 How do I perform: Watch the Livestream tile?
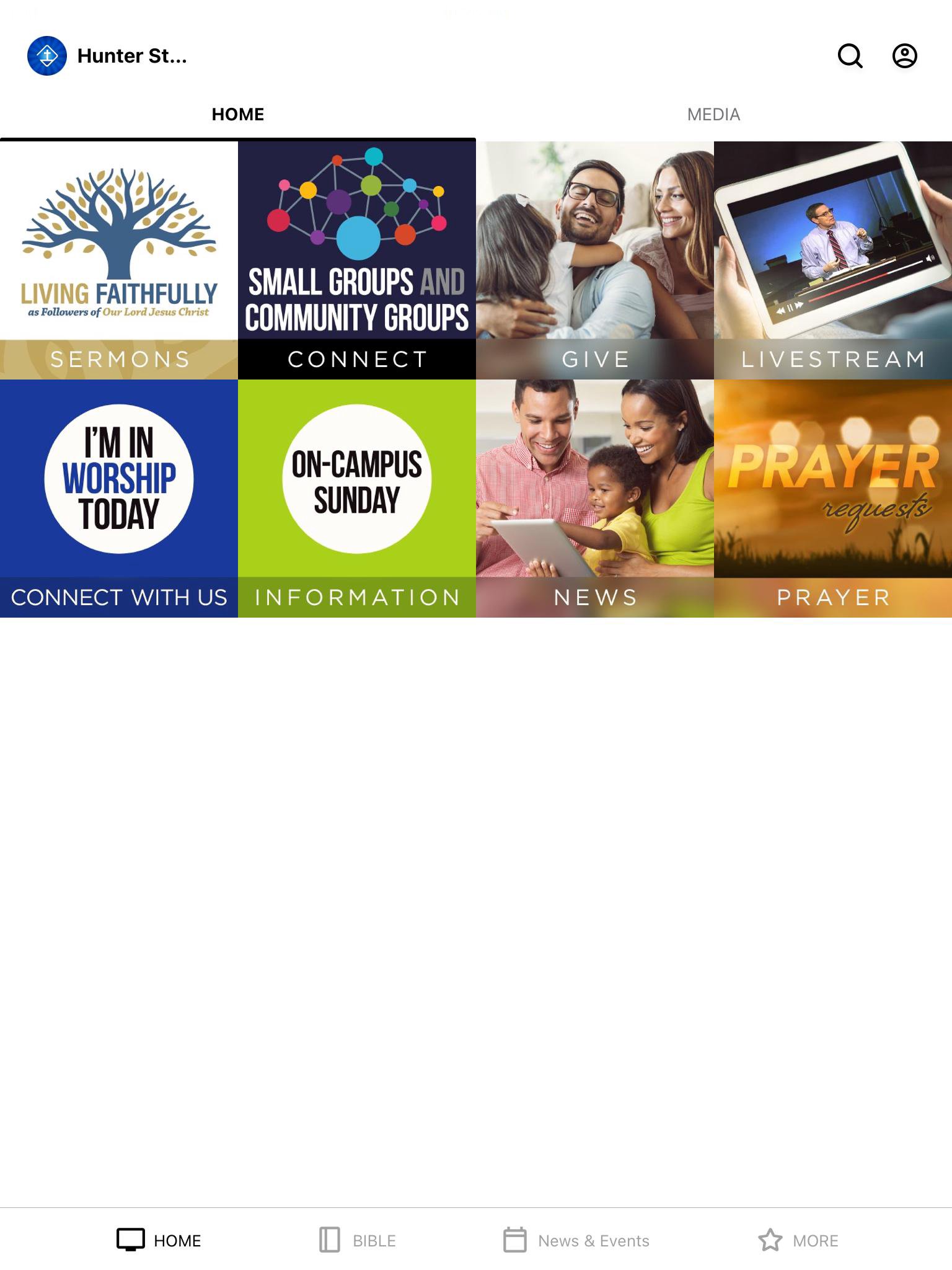[833, 260]
